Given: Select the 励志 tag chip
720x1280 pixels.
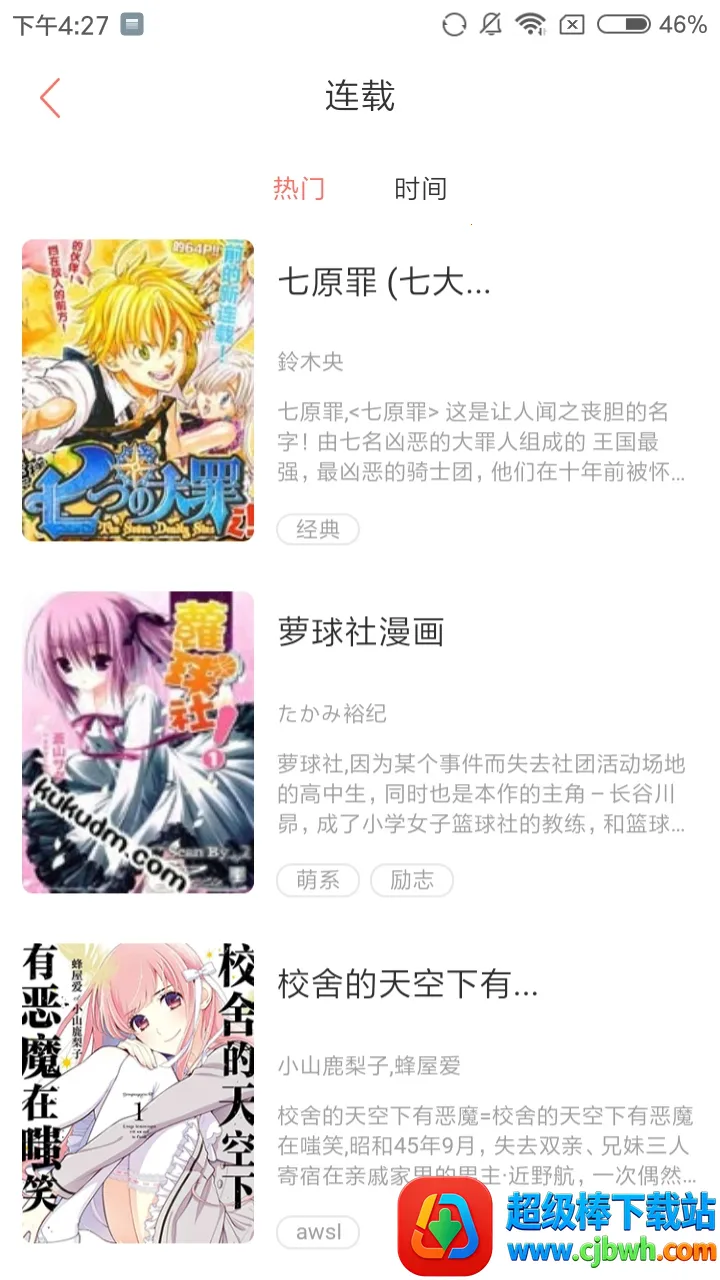Looking at the screenshot, I should pos(412,880).
